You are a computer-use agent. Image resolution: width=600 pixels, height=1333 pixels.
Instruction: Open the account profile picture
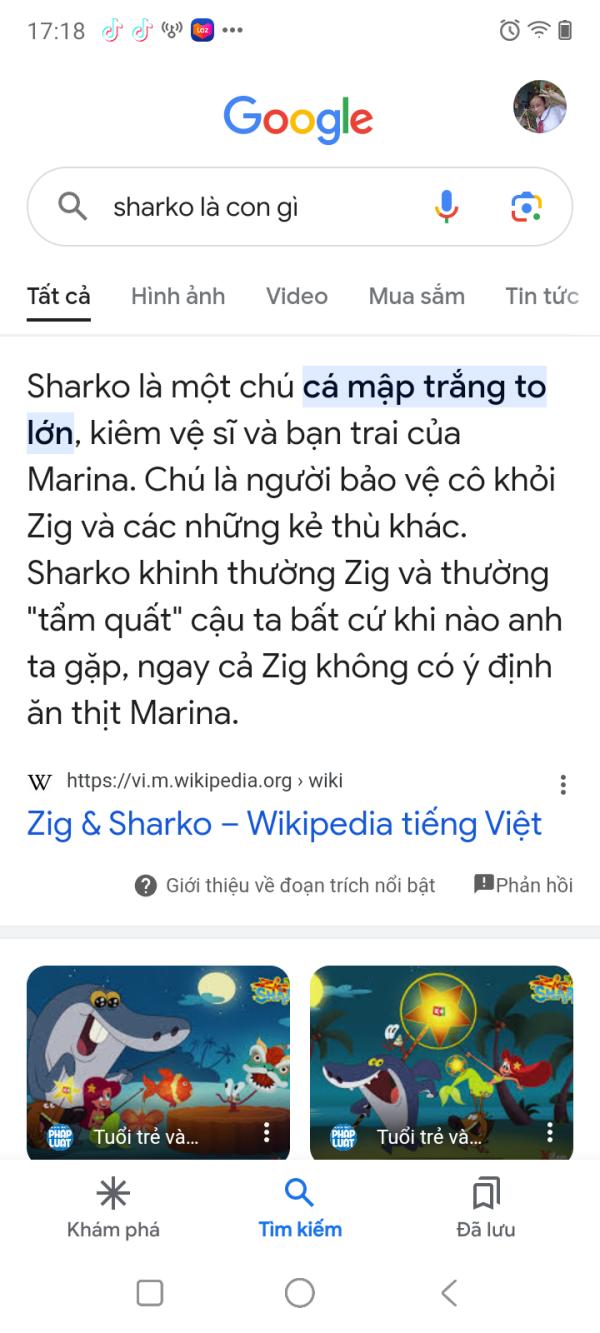540,107
